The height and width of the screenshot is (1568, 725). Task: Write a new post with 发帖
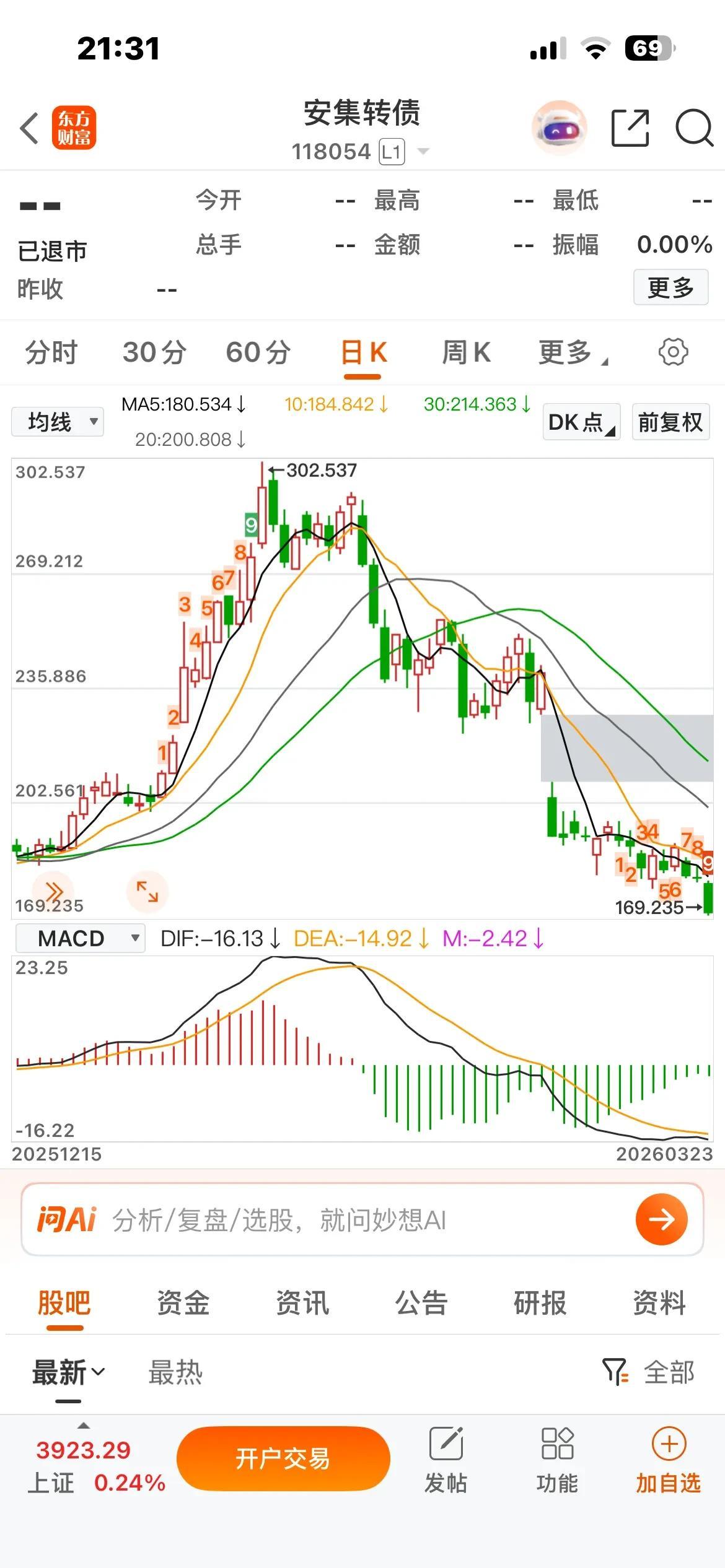pyautogui.click(x=446, y=1459)
